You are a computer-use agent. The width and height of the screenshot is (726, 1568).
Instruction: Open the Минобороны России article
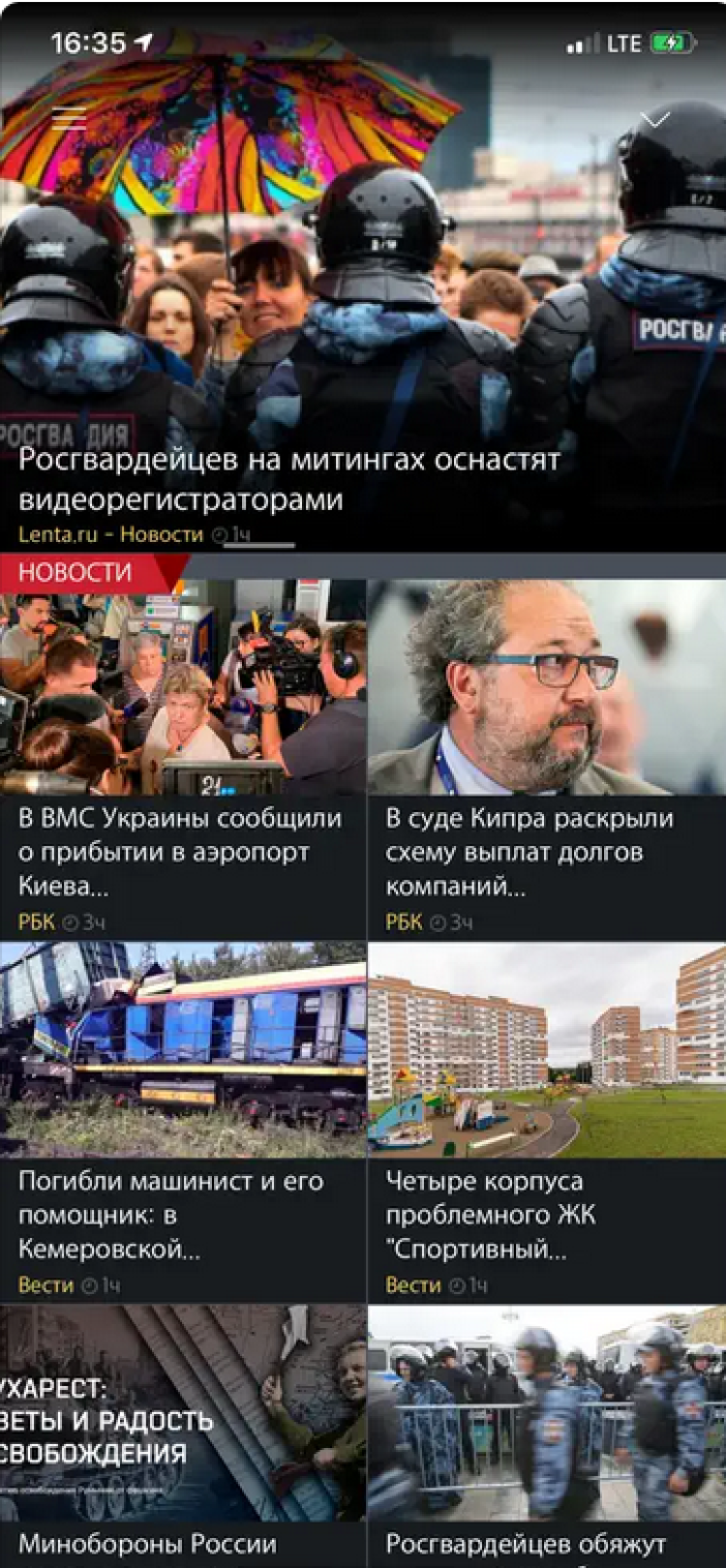click(x=148, y=1543)
